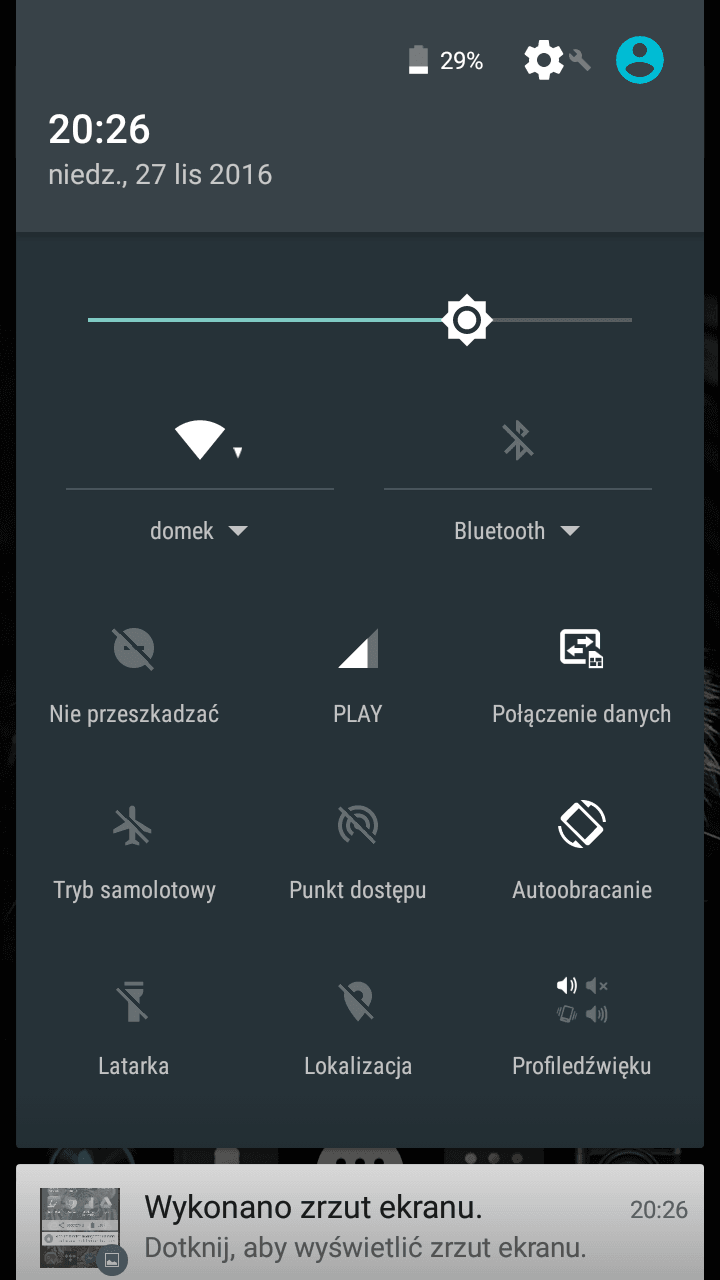This screenshot has width=720, height=1280.
Task: Switch on the Latarka flashlight
Action: pyautogui.click(x=134, y=1027)
